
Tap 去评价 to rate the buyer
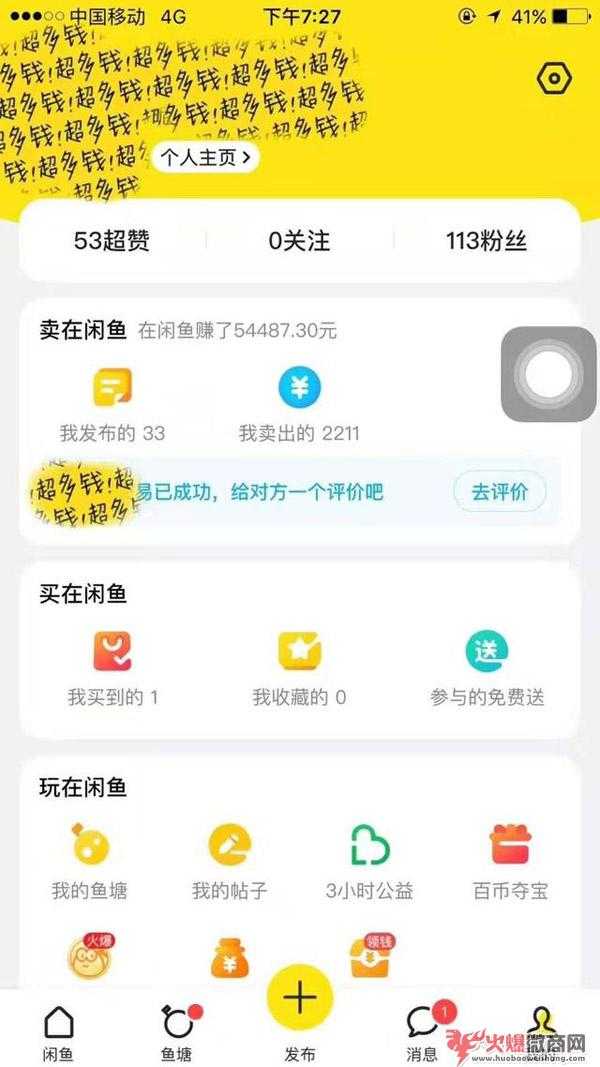tap(499, 491)
